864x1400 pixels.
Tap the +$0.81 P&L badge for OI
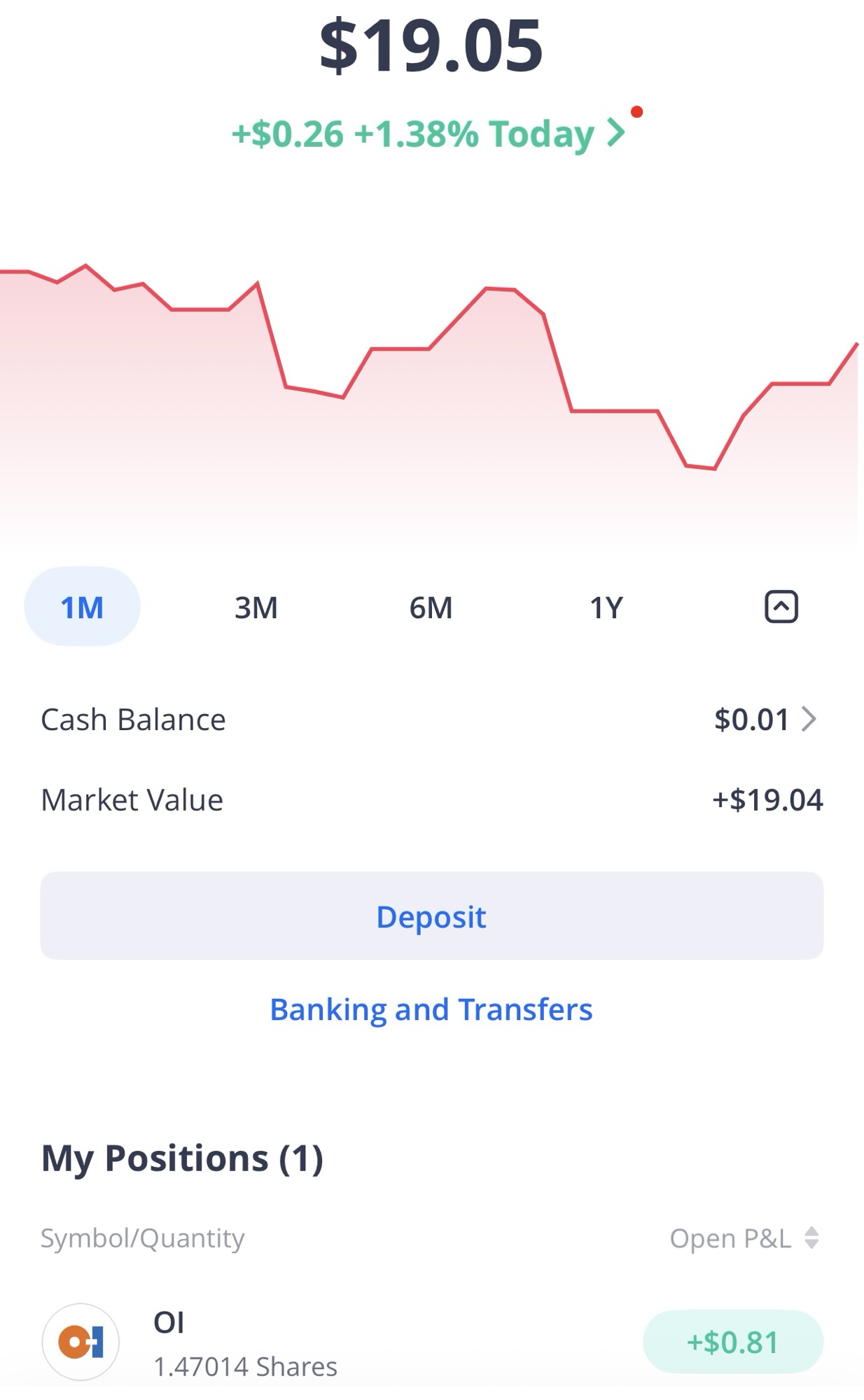(x=732, y=1342)
